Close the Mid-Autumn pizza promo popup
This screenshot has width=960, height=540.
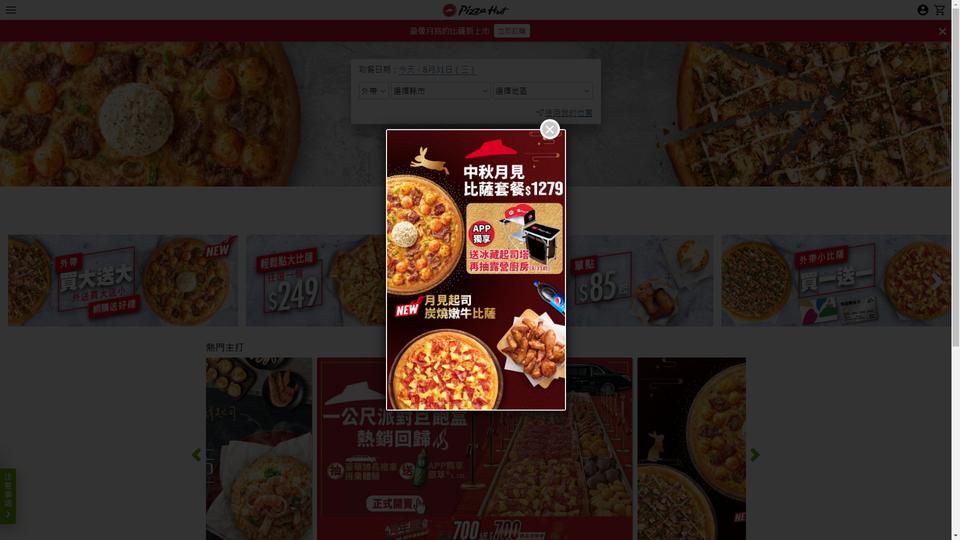(549, 129)
